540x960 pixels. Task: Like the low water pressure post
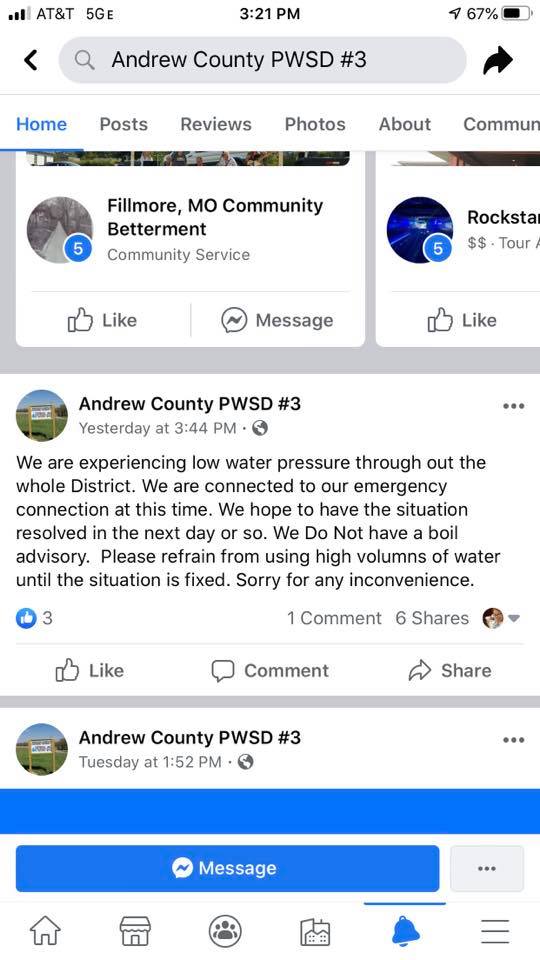tap(90, 671)
